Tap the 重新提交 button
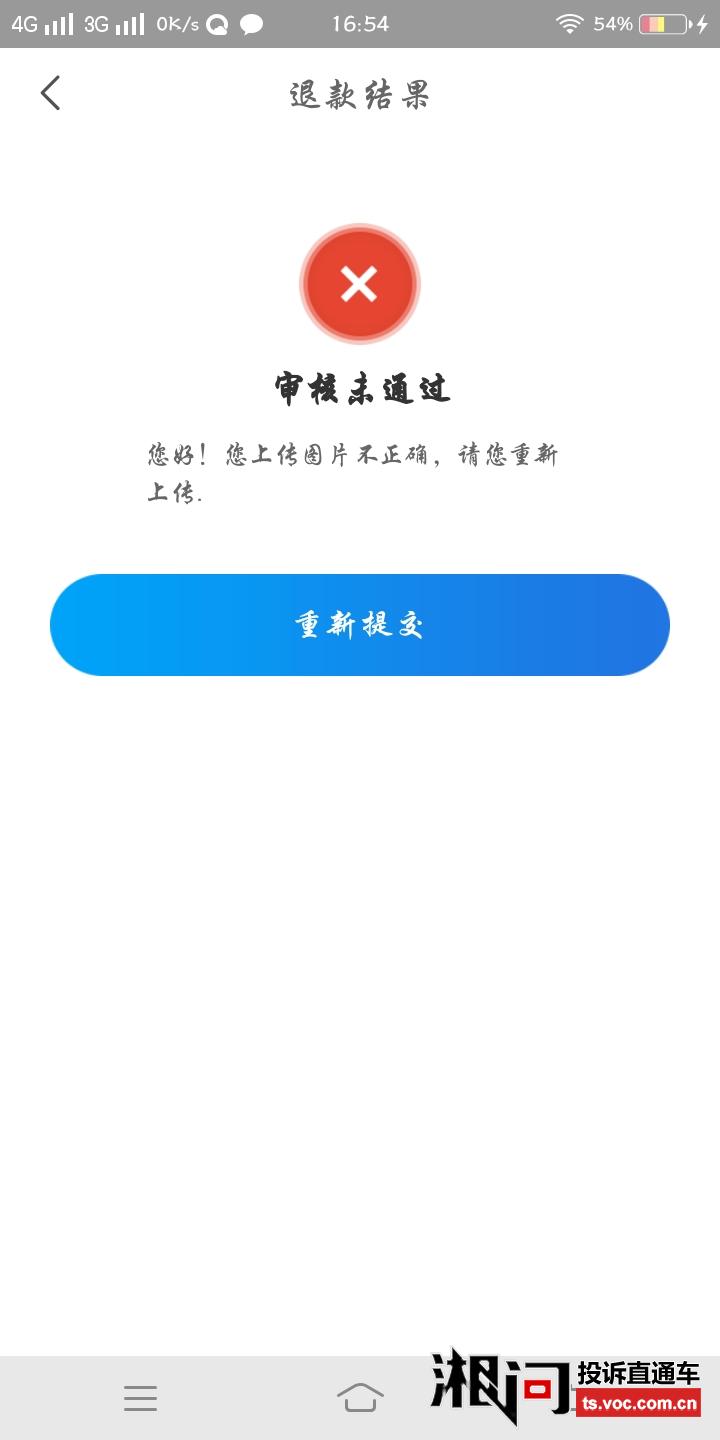Image resolution: width=720 pixels, height=1440 pixels. (360, 625)
